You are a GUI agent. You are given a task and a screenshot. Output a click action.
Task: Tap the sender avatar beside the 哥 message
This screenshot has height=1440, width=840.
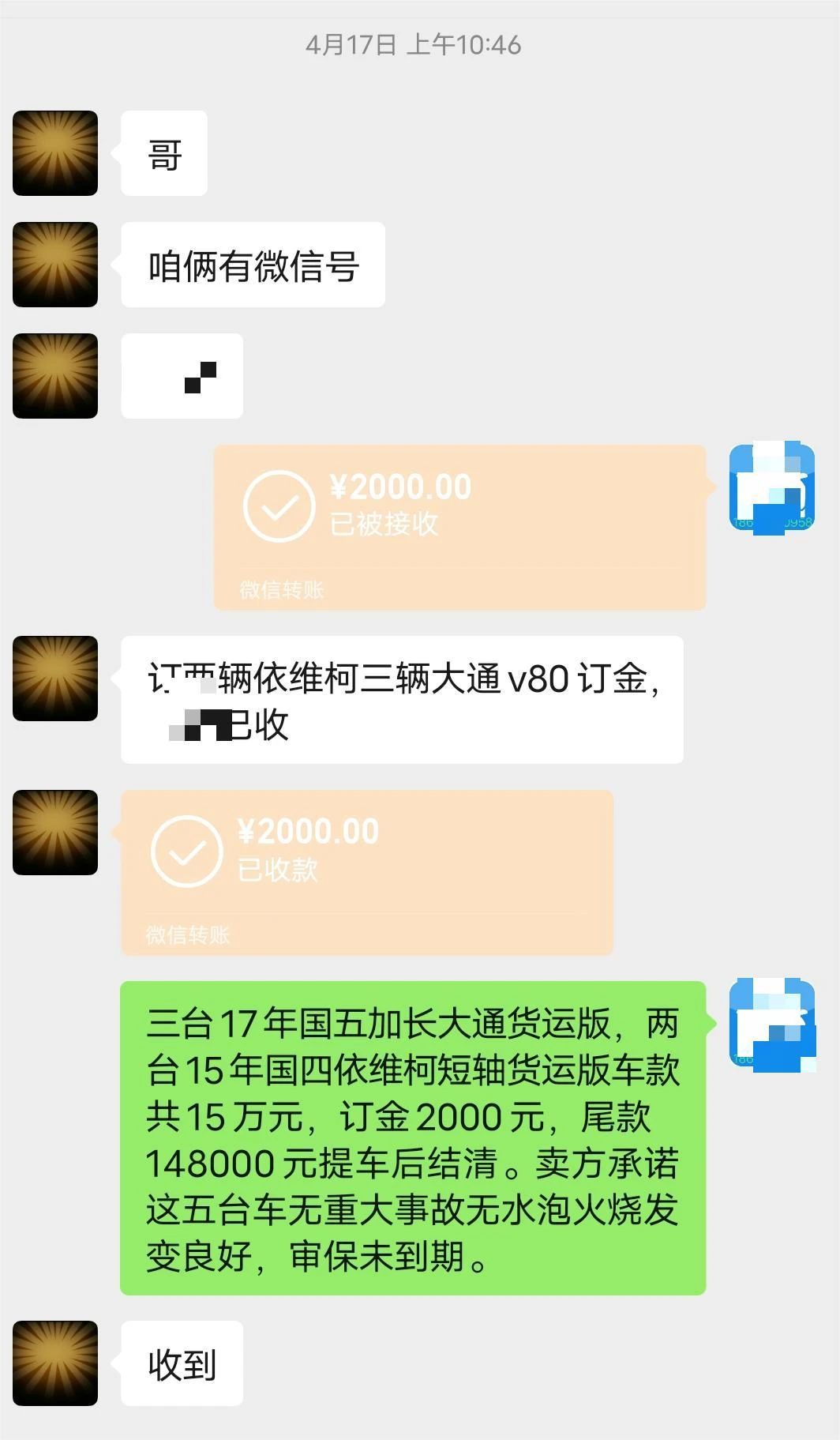click(55, 153)
